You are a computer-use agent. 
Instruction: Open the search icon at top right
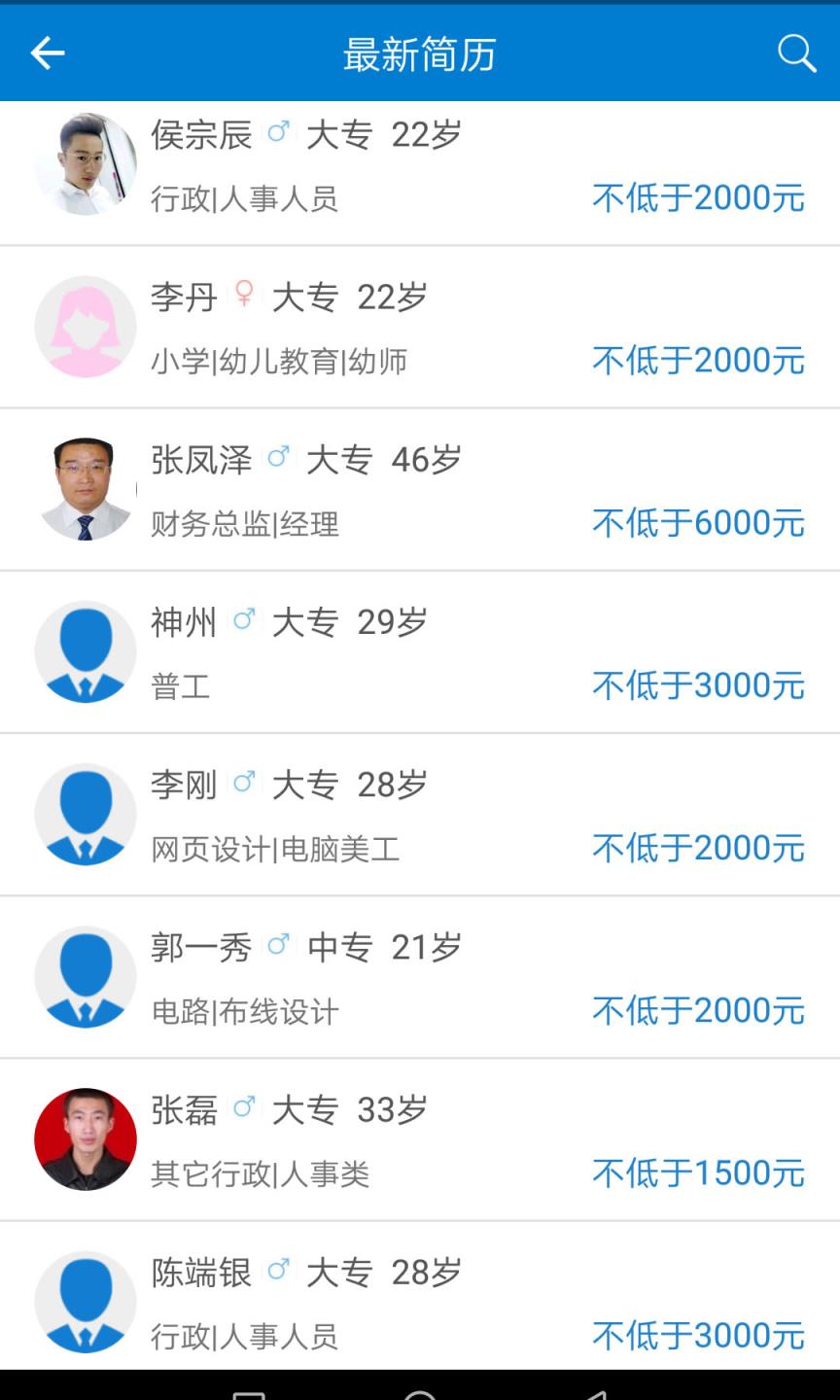(x=796, y=52)
